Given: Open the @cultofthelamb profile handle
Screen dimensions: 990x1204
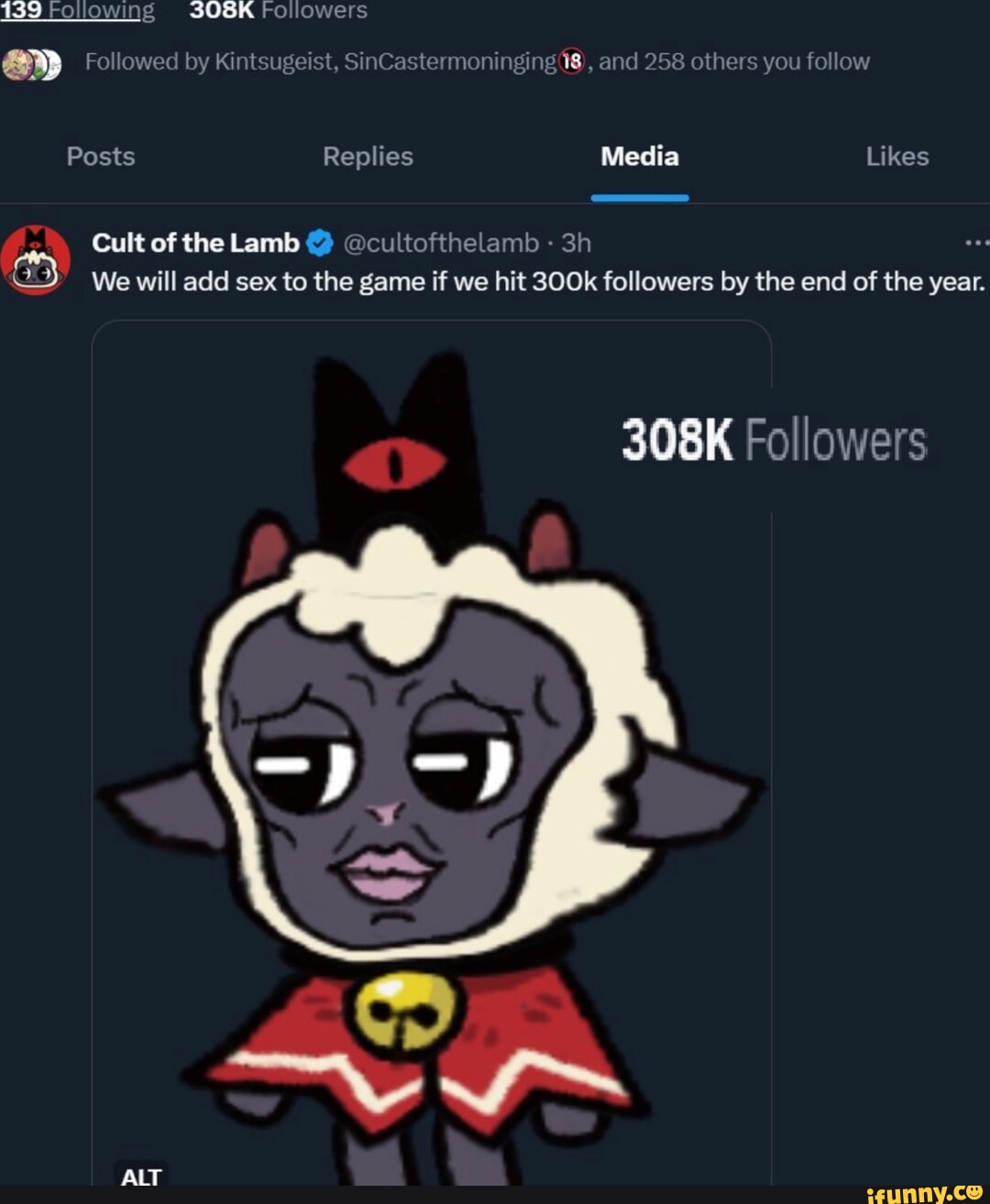Looking at the screenshot, I should (441, 243).
